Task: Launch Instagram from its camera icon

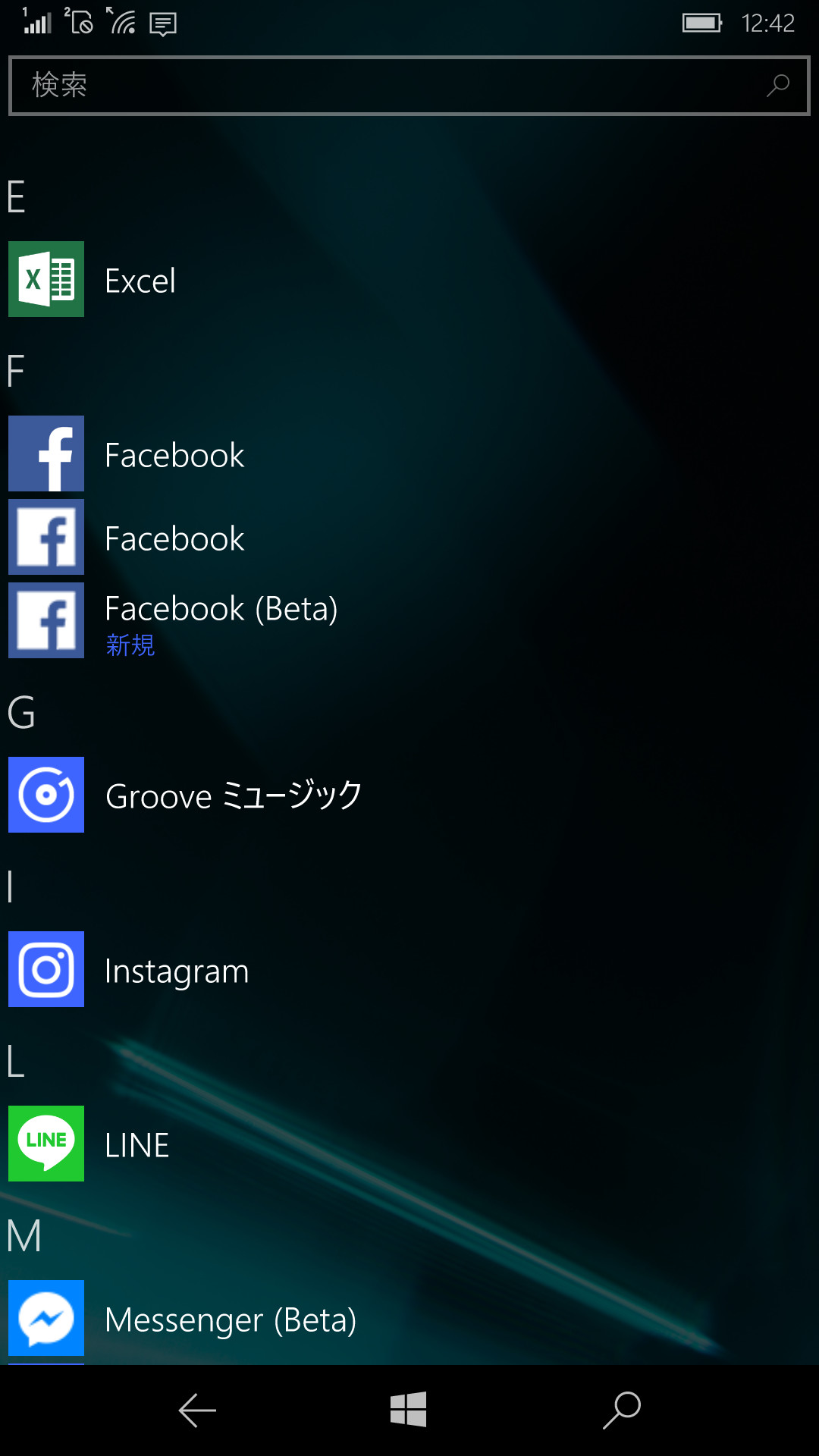Action: tap(46, 969)
